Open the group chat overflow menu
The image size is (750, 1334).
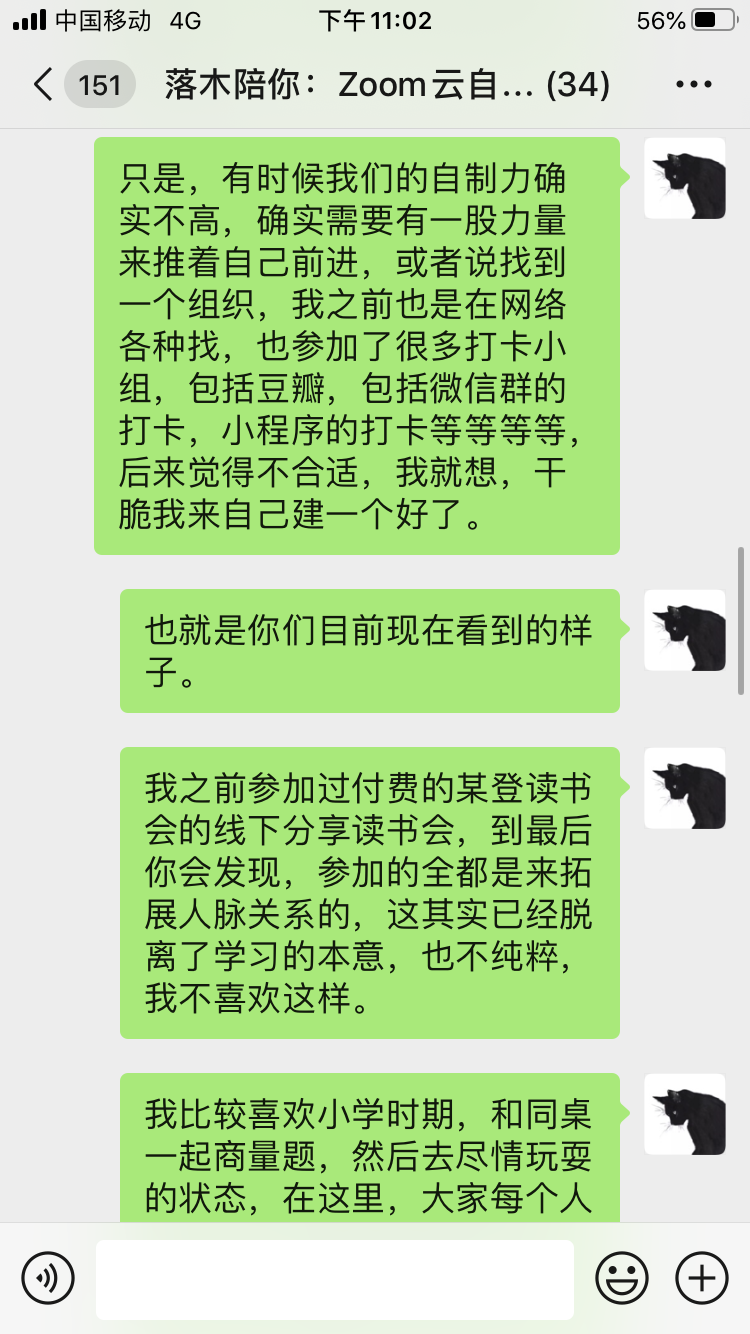(x=694, y=85)
